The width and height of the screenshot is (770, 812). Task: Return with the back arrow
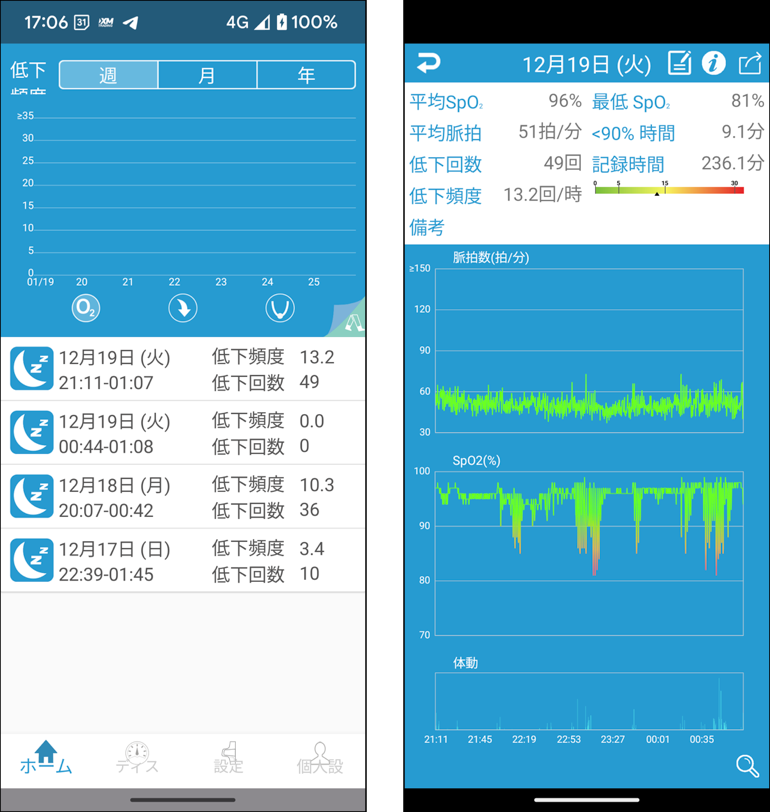click(x=428, y=64)
